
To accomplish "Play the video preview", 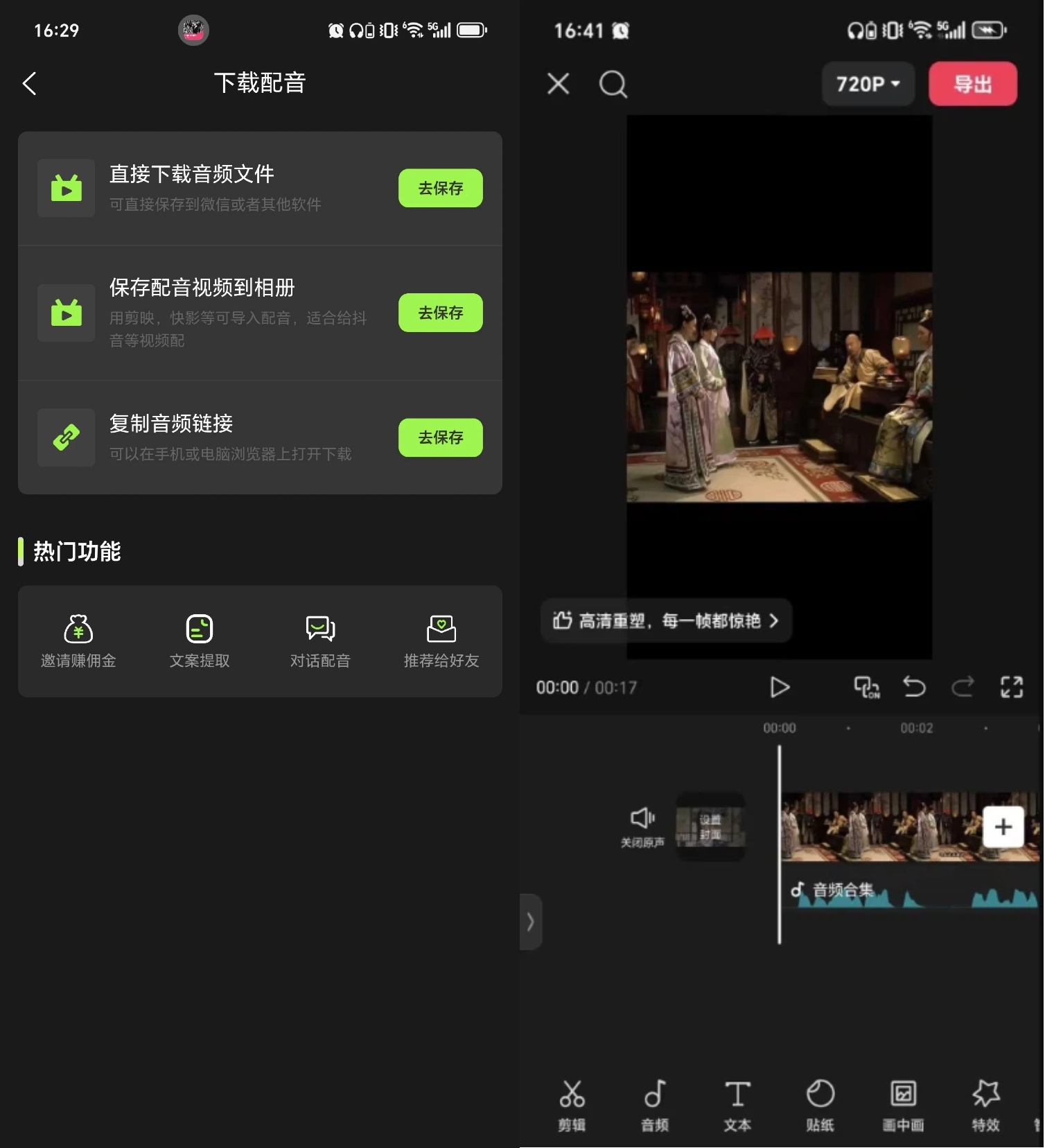I will [780, 687].
